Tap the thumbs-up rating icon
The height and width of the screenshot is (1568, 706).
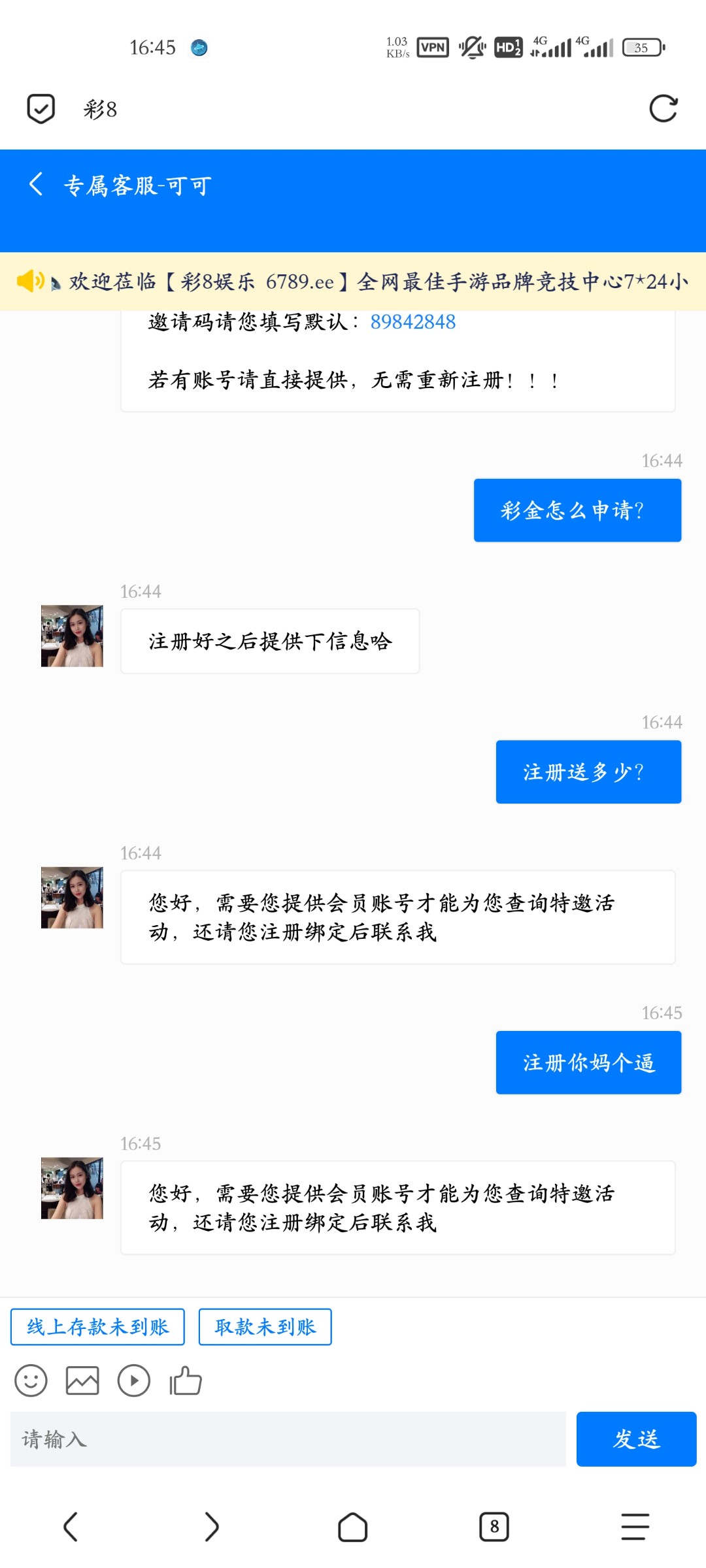click(186, 1380)
